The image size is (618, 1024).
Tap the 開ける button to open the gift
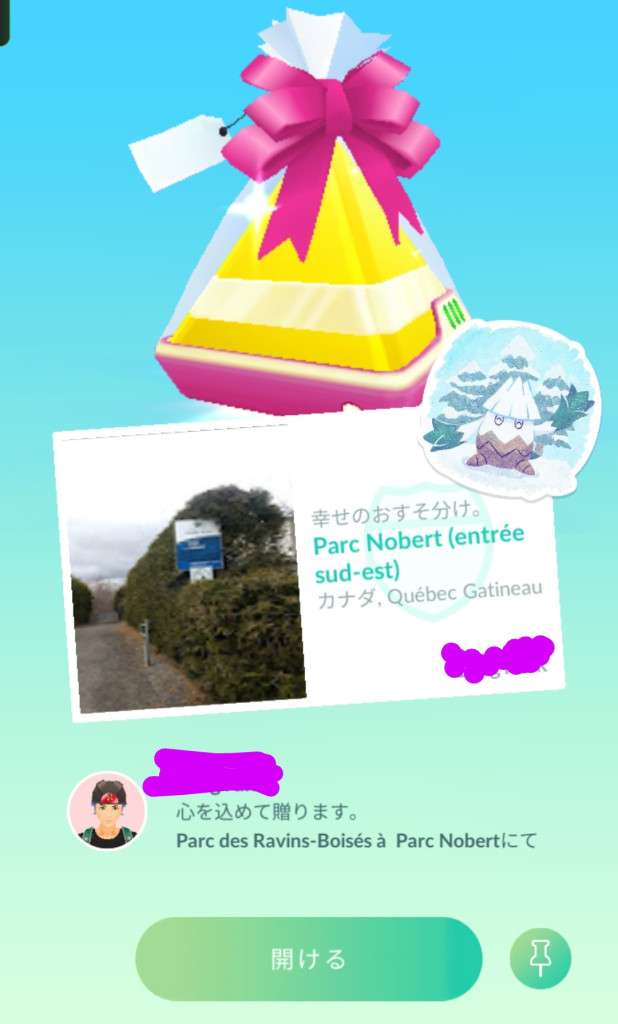click(308, 959)
